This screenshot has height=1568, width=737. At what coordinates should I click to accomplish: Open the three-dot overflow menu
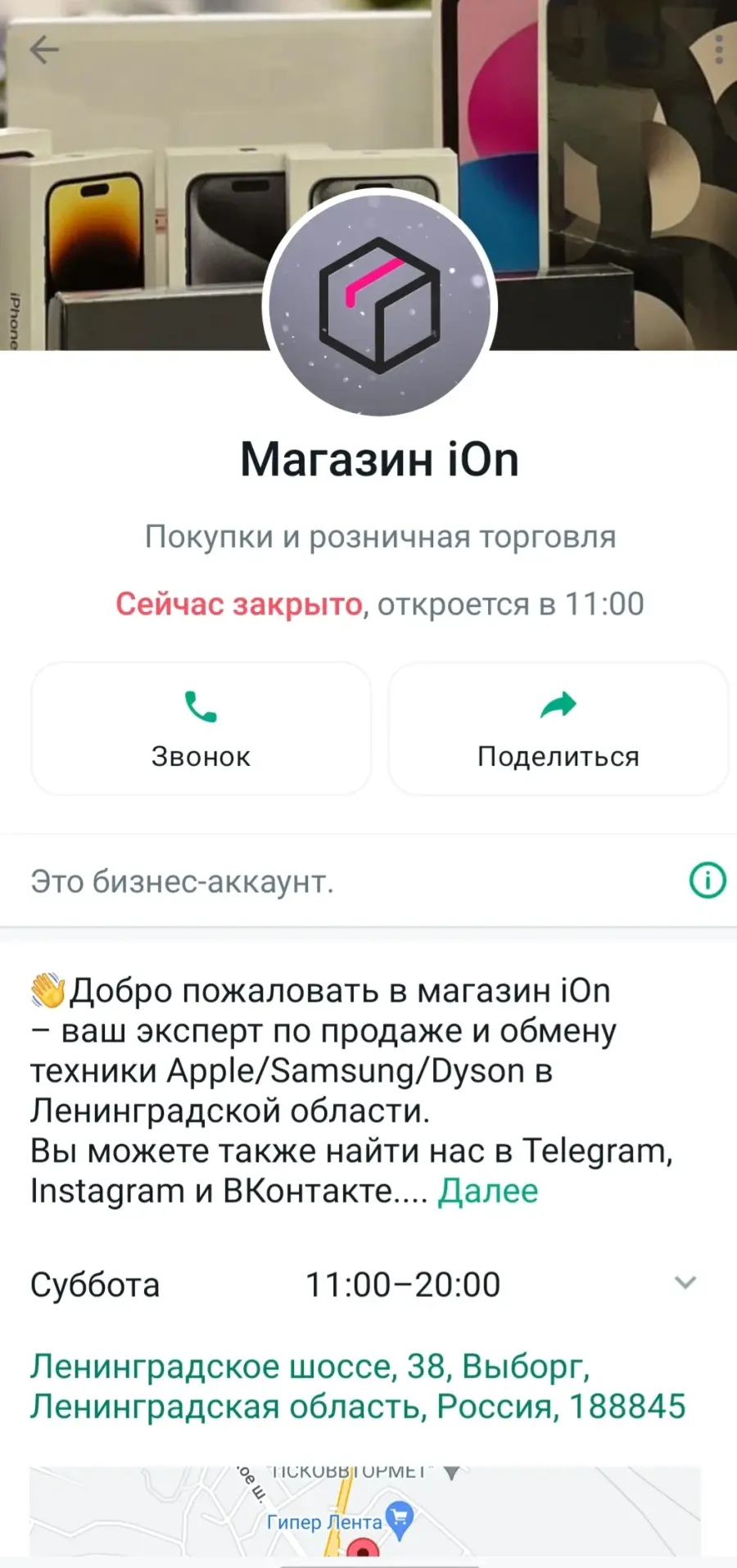[719, 50]
